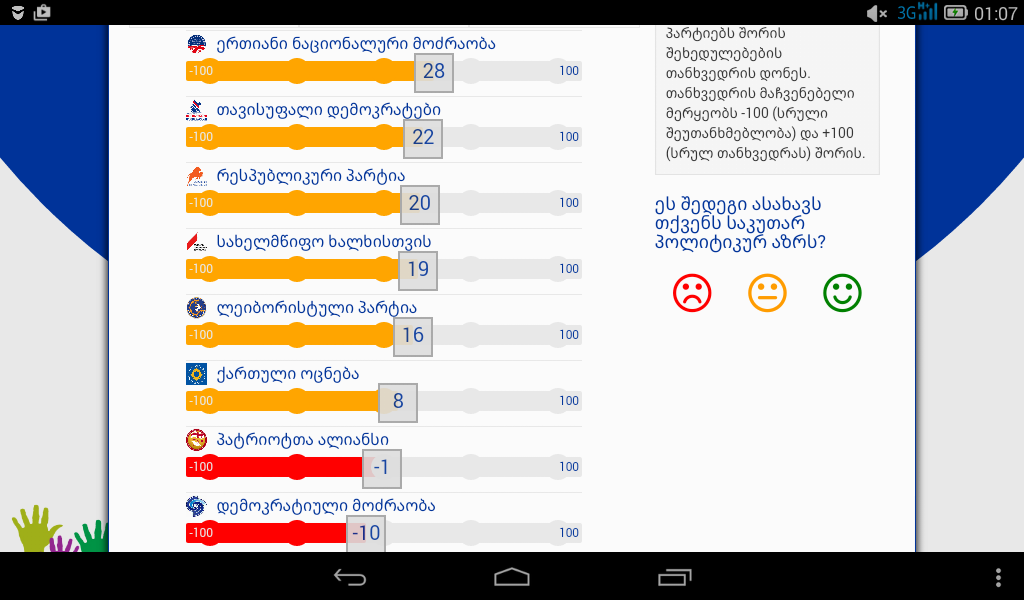
Task: Open the recent apps view
Action: [x=674, y=577]
